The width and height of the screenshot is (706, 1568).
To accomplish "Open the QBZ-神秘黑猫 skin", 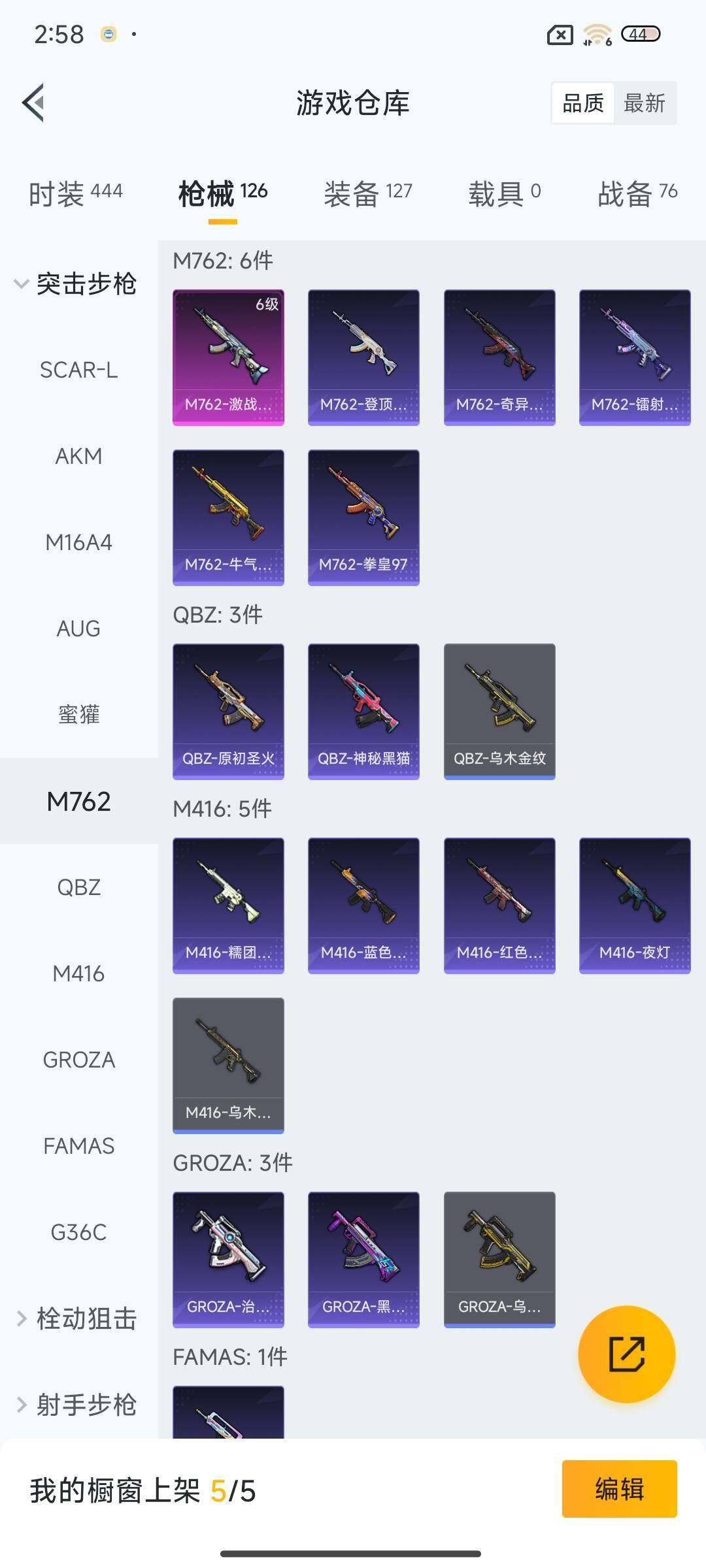I will [363, 711].
